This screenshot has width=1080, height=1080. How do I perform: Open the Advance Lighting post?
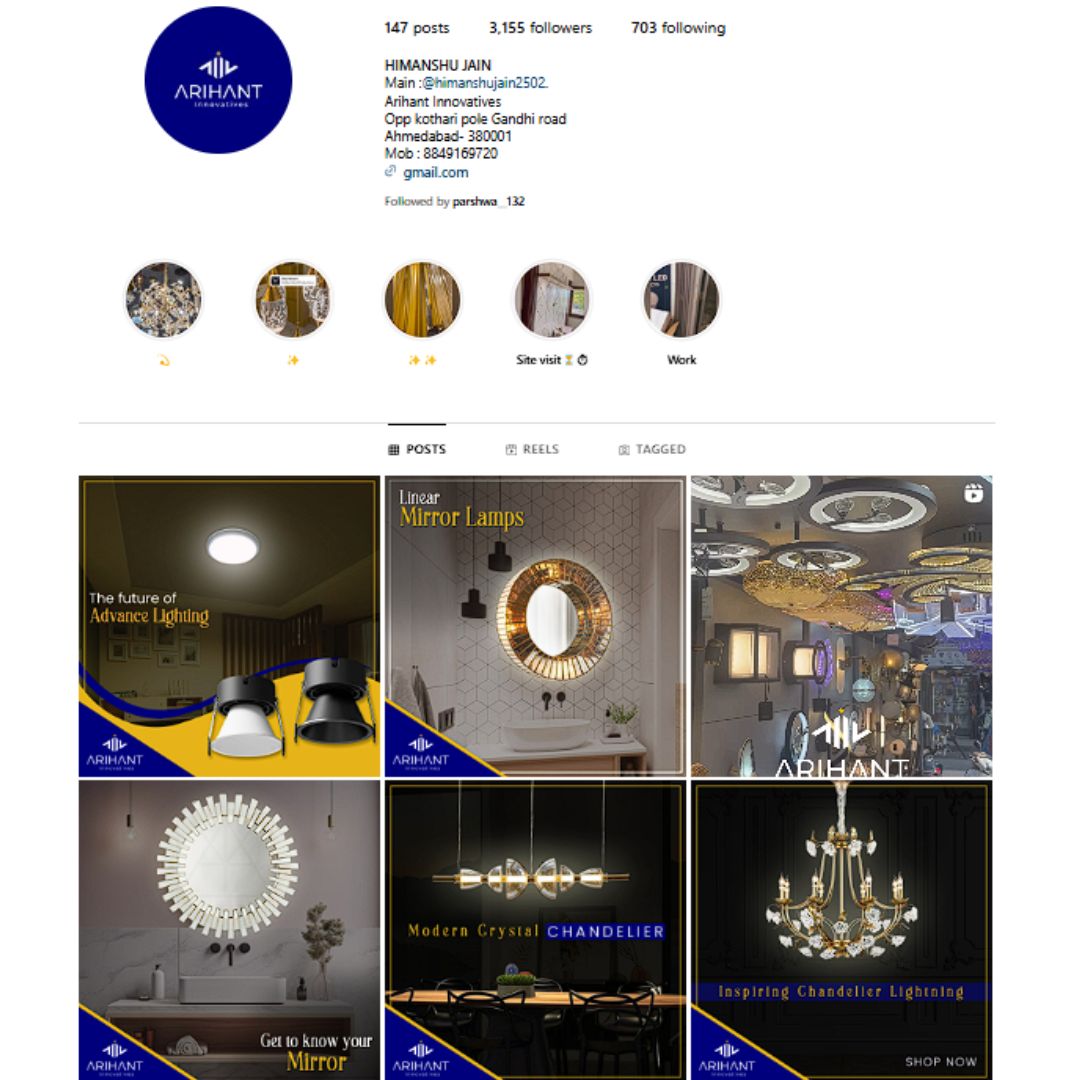(x=229, y=626)
